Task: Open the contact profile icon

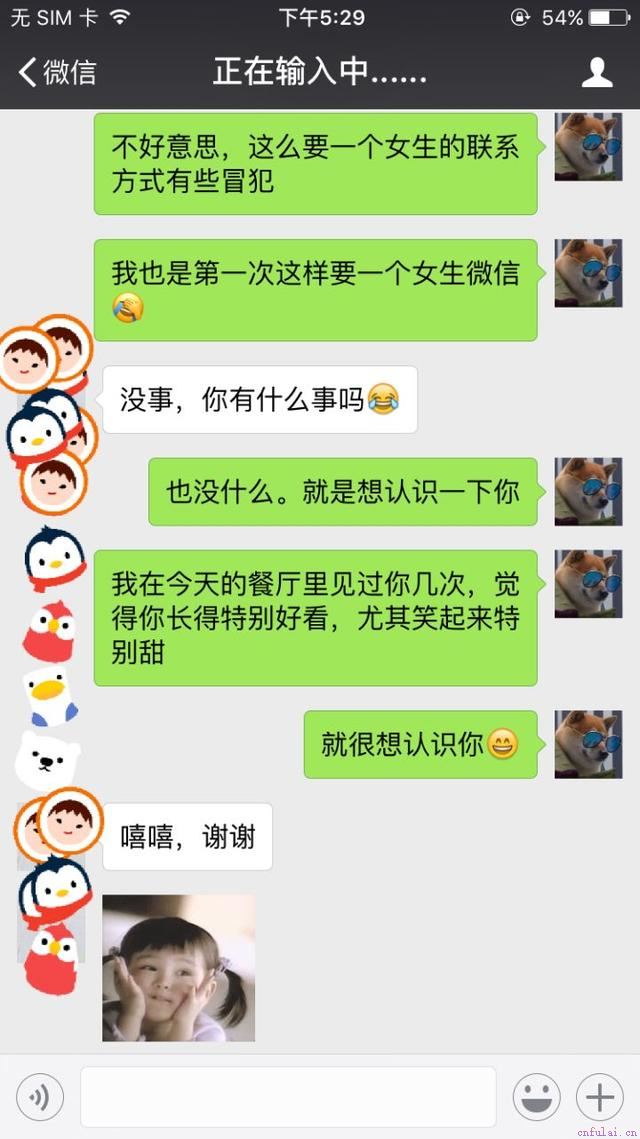Action: (x=597, y=72)
